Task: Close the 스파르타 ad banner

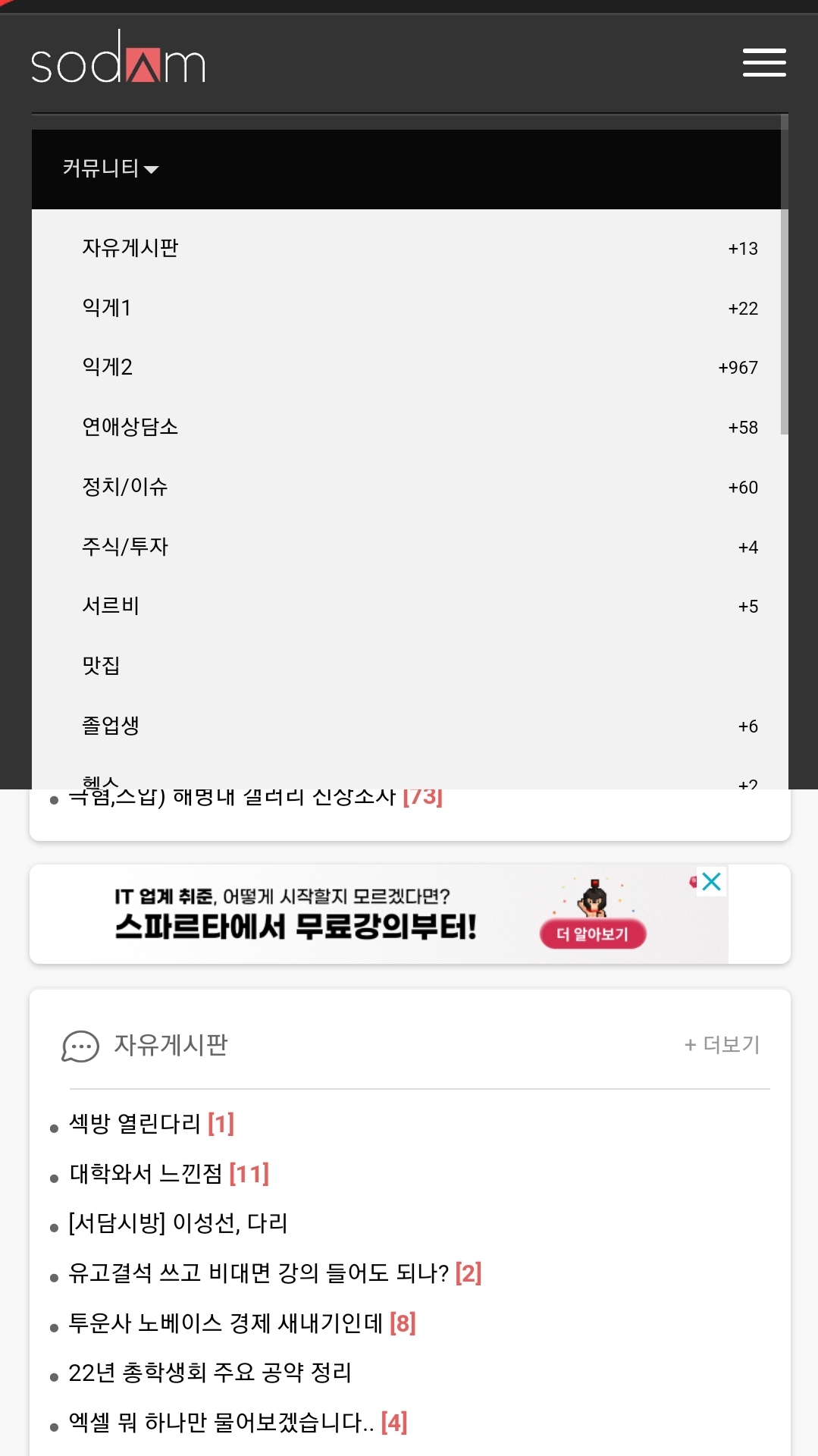Action: pos(711,881)
